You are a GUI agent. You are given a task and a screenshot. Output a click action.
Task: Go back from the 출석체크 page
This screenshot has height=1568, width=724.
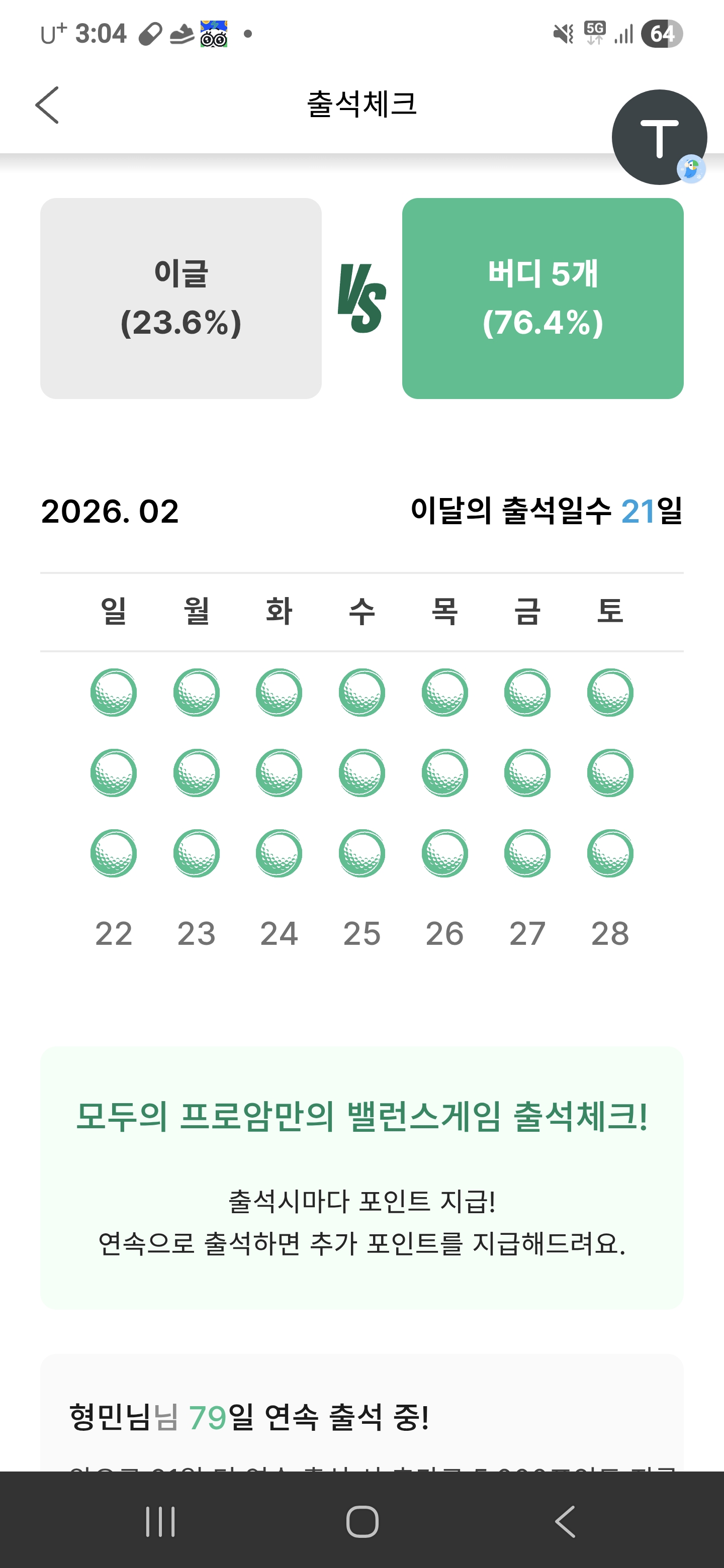click(x=47, y=105)
